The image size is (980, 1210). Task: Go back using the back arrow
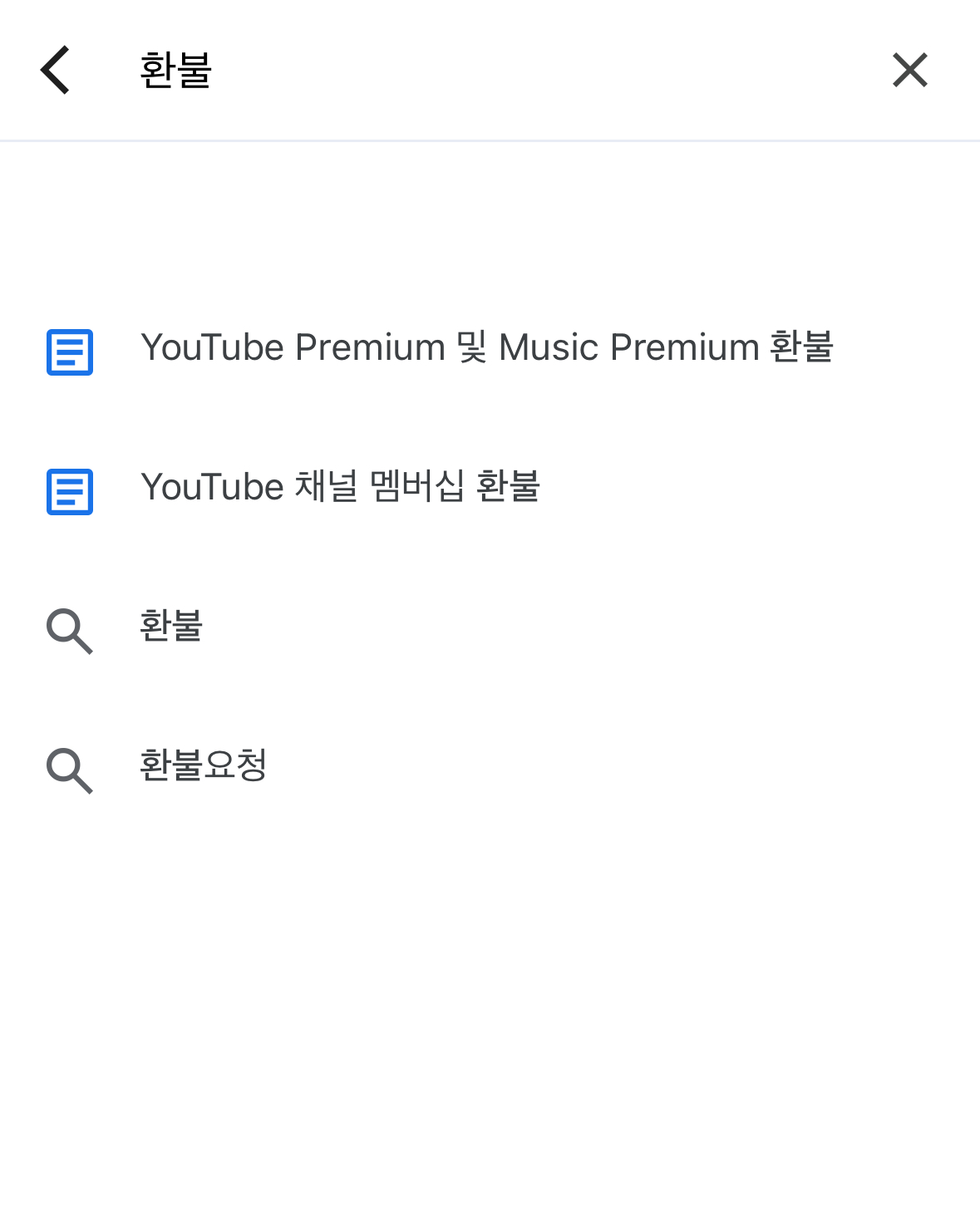tap(56, 71)
